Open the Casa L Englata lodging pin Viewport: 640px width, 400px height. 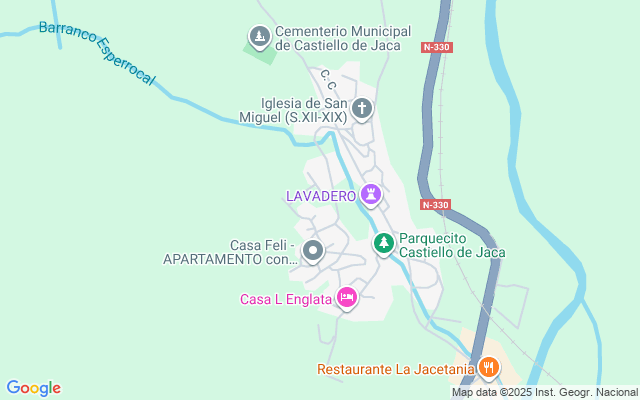pyautogui.click(x=347, y=297)
